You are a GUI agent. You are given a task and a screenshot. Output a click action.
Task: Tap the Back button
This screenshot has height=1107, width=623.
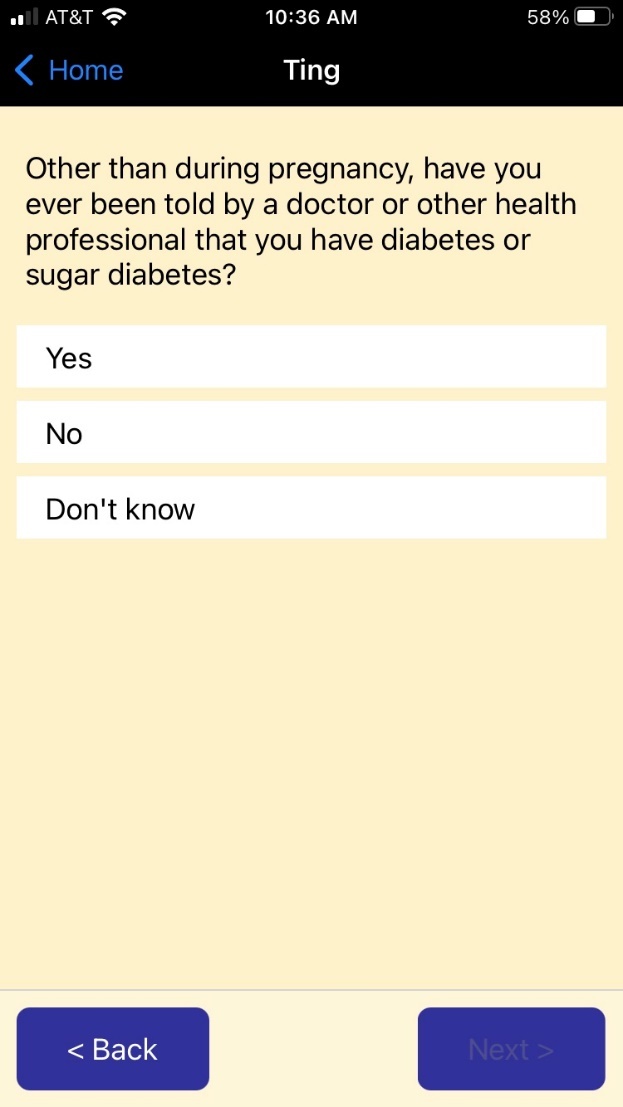click(113, 1049)
